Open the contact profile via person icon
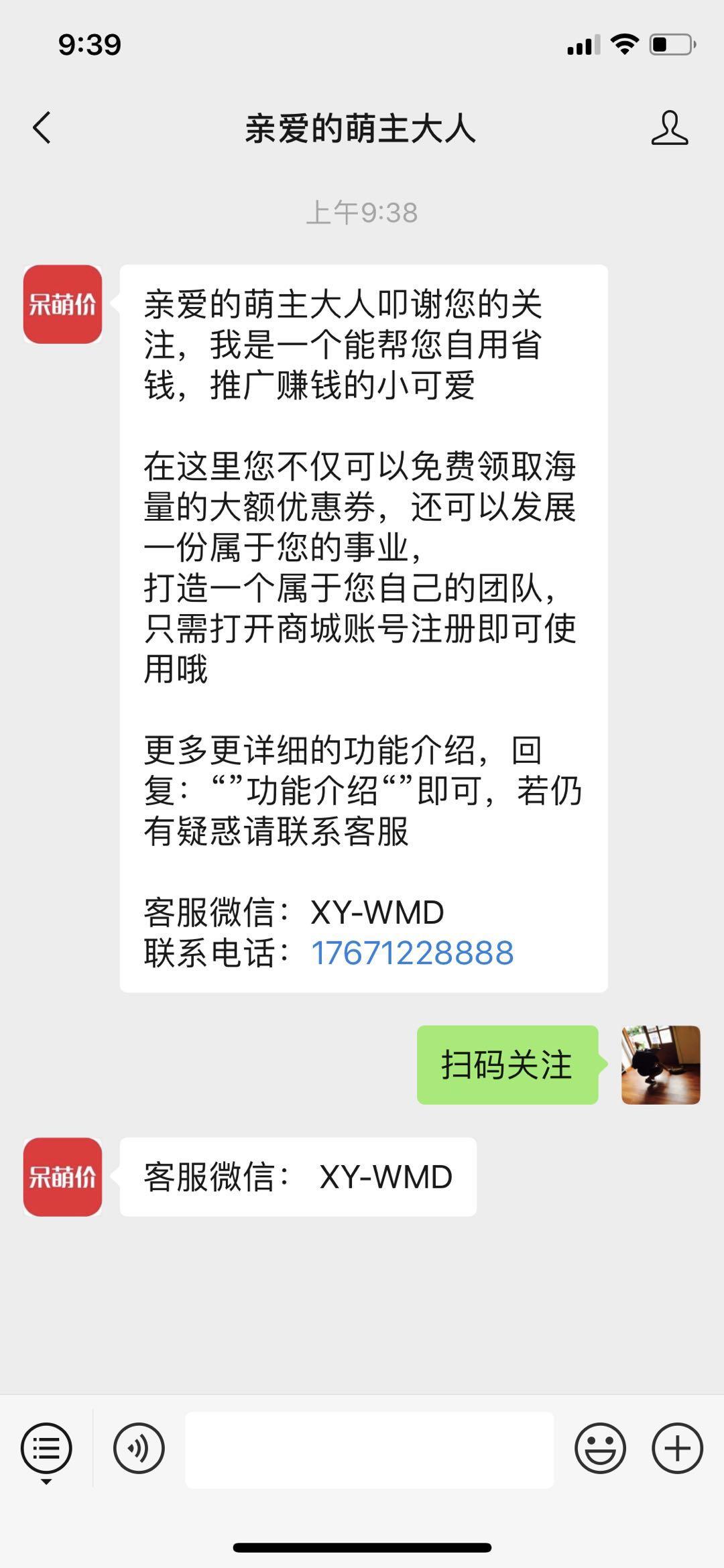Screen dimensions: 724x1568 (x=671, y=129)
